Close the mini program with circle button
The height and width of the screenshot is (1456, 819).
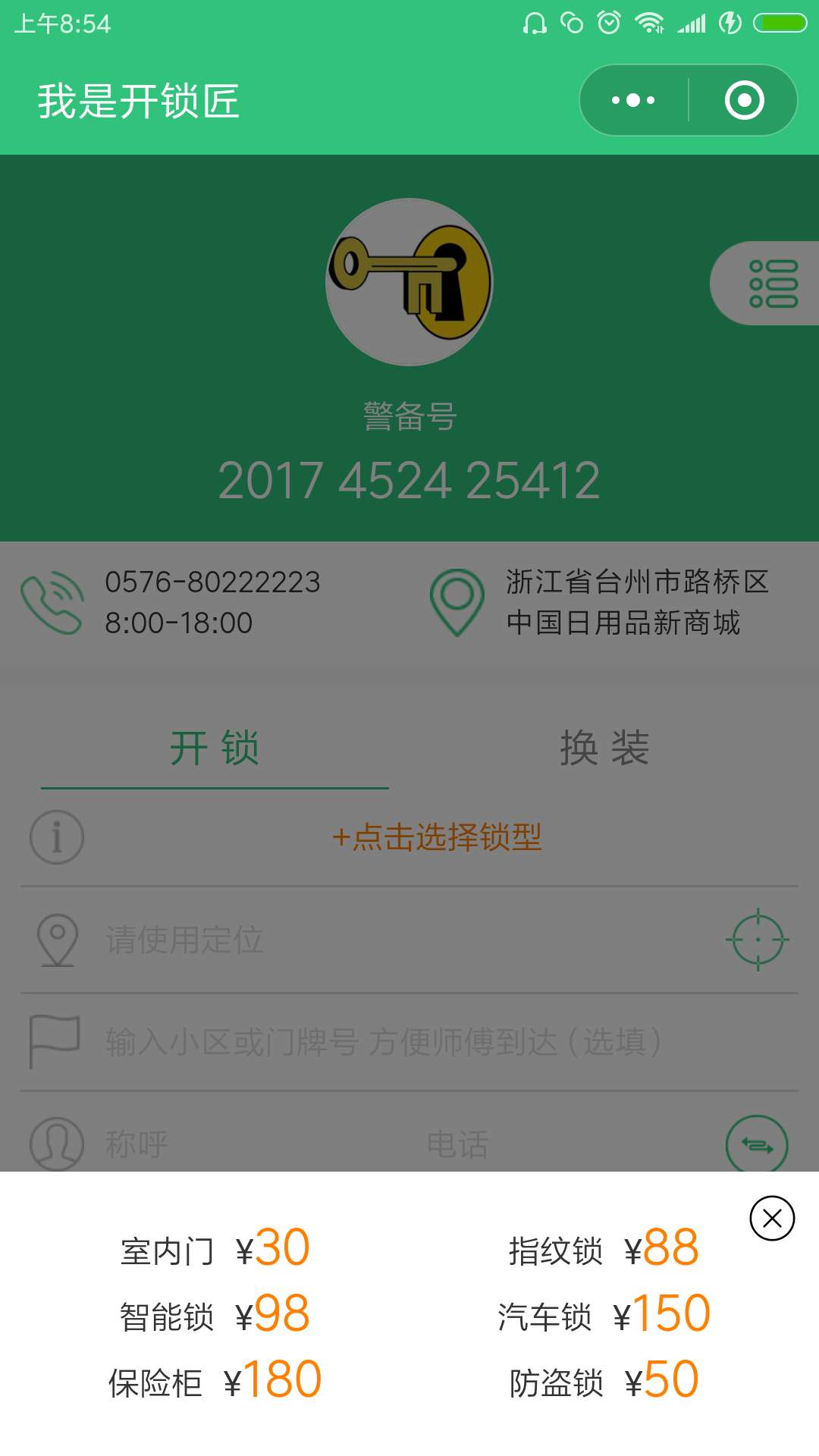click(x=744, y=100)
